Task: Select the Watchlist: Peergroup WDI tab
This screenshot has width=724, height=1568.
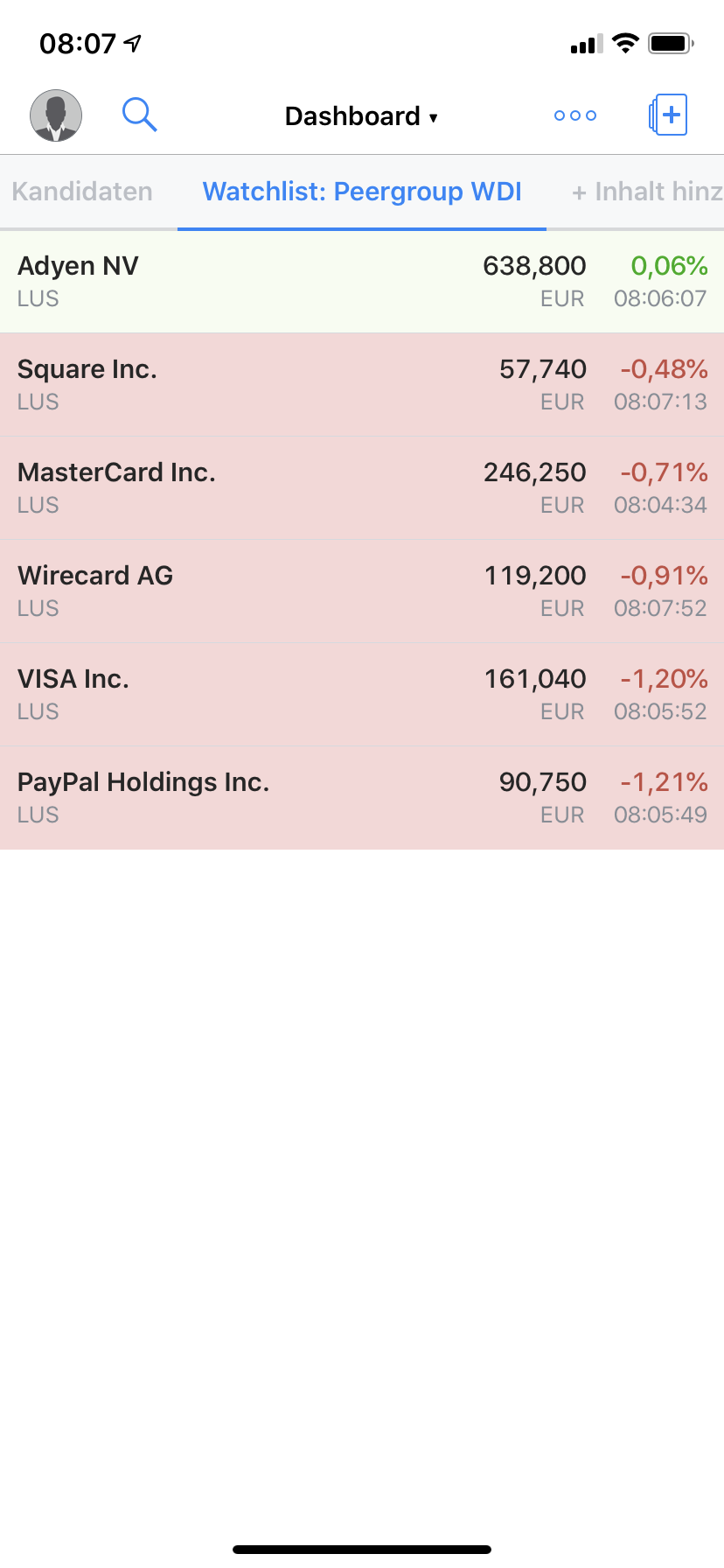Action: pos(362,192)
